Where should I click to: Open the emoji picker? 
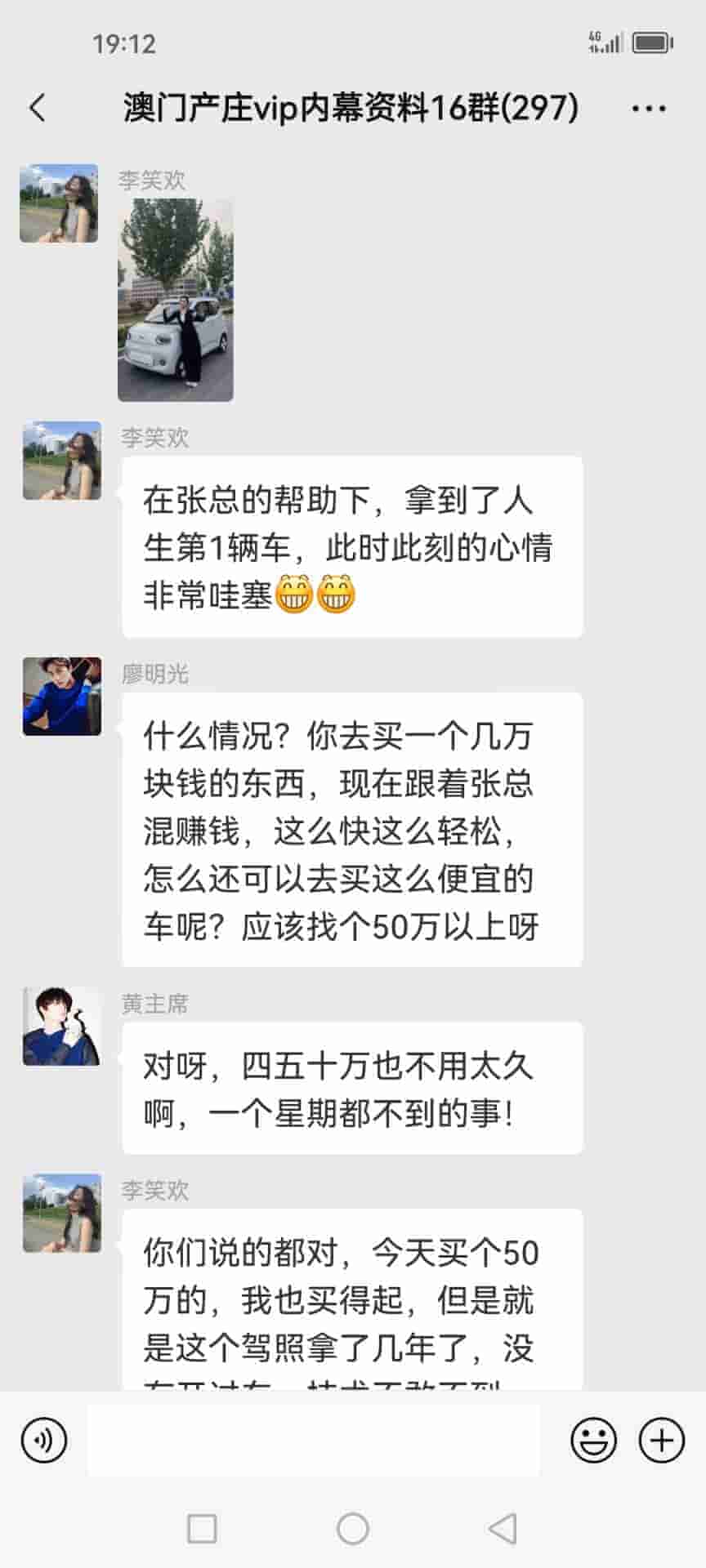[593, 1440]
